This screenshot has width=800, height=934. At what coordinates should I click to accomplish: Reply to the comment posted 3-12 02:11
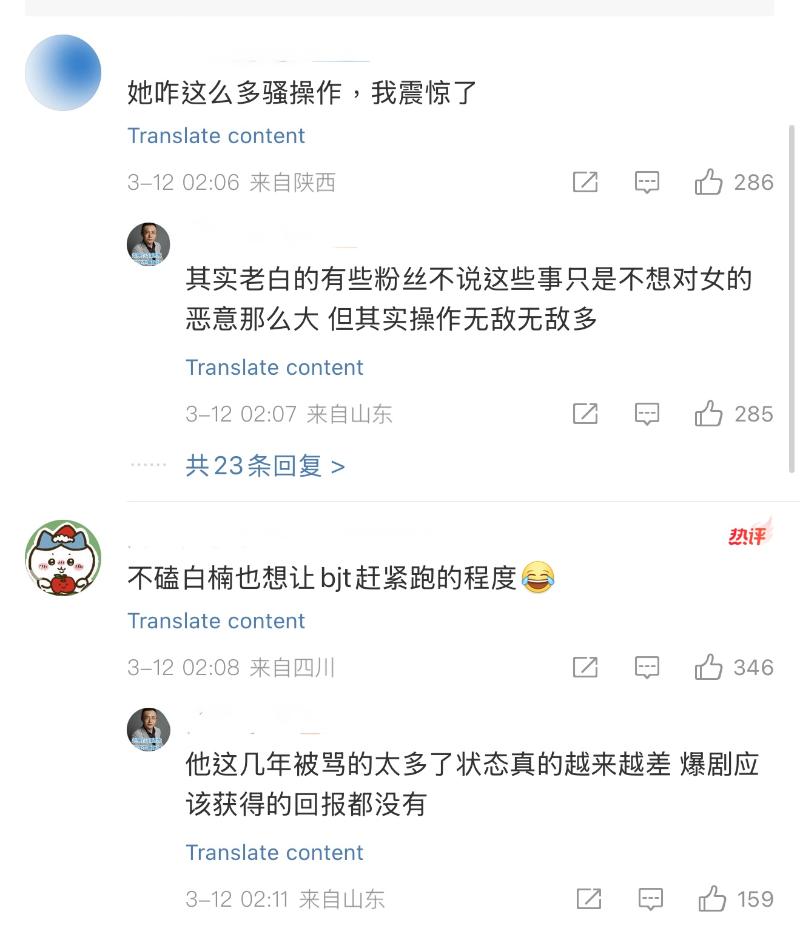click(650, 899)
